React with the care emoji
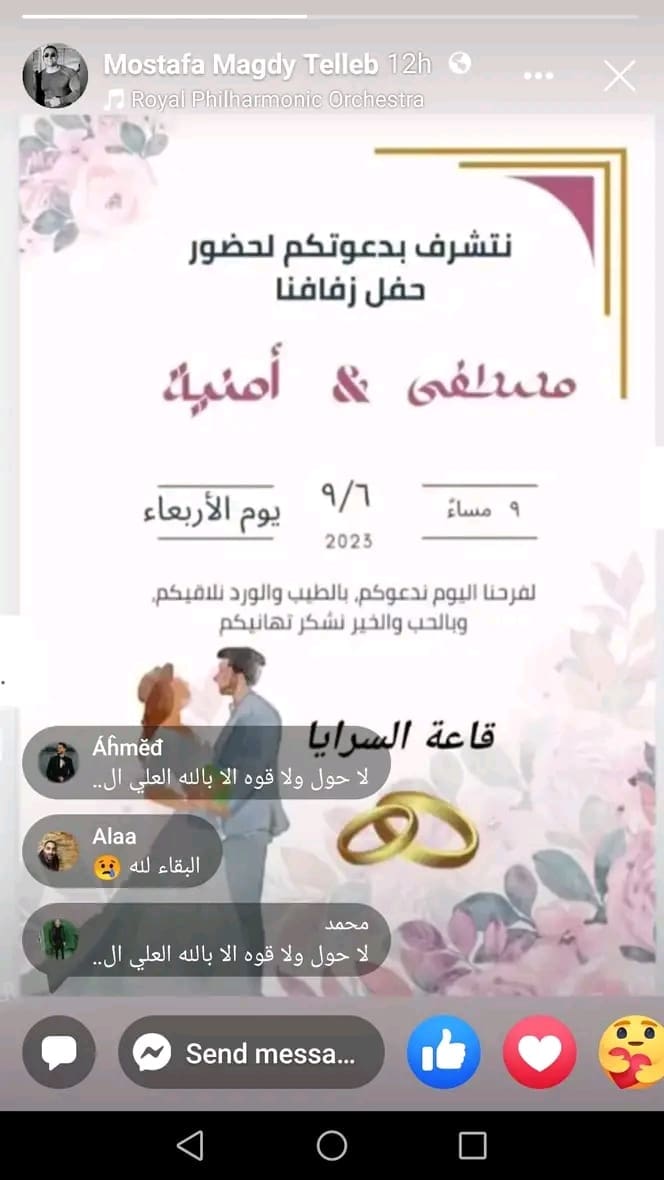The height and width of the screenshot is (1180, 664). click(x=632, y=1052)
